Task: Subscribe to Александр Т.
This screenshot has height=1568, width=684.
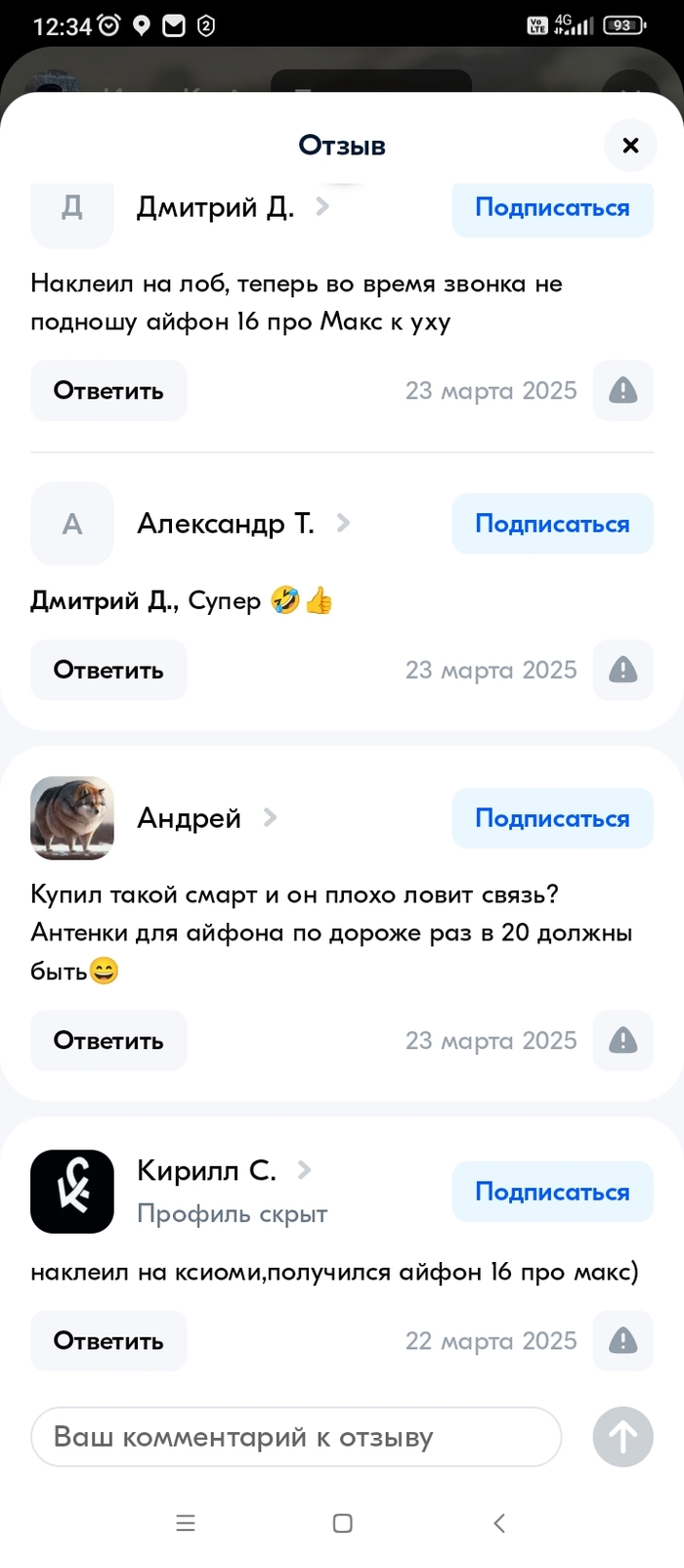Action: click(x=552, y=524)
